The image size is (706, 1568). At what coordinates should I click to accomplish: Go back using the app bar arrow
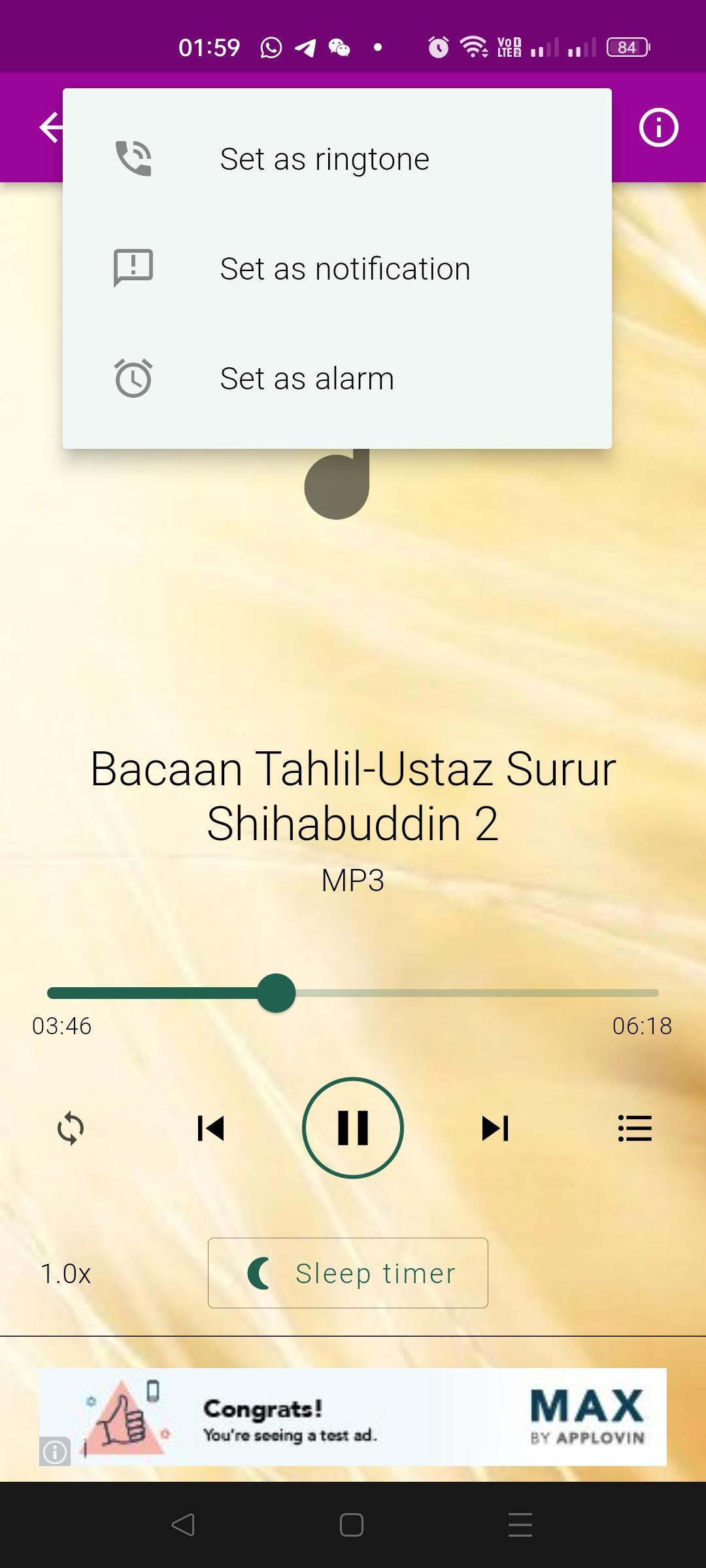[x=51, y=127]
